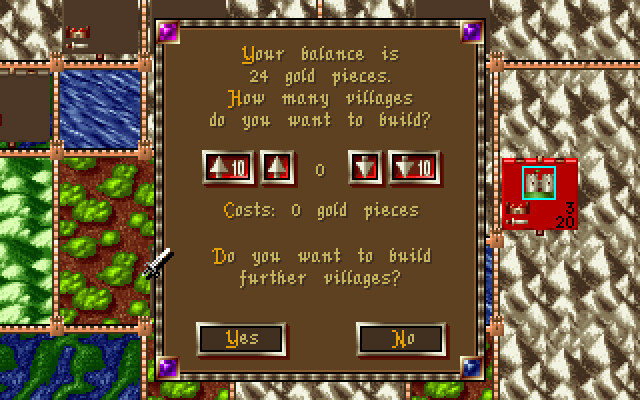This screenshot has width=640, height=400.
Task: Answer Yes to build further villages
Action: [240, 338]
